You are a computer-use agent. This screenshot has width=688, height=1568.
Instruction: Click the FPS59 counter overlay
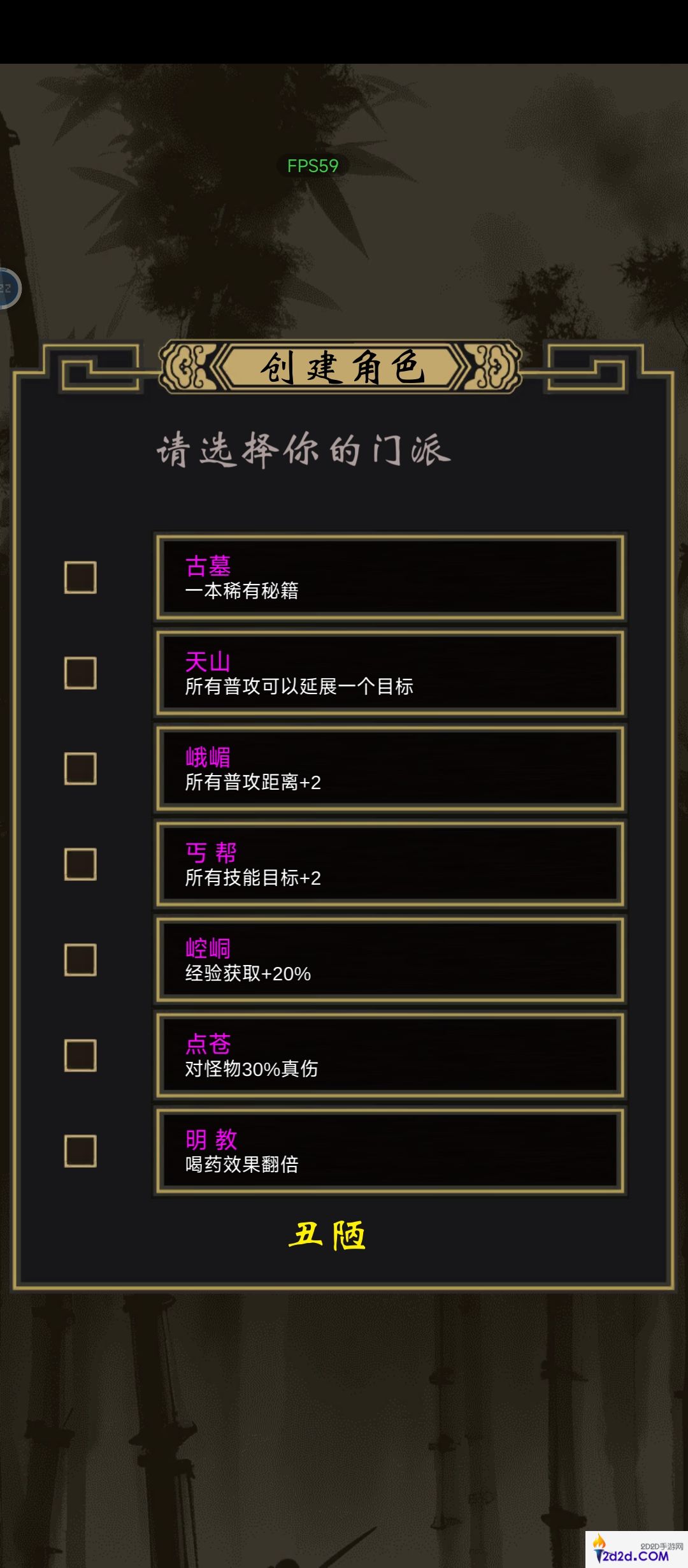(312, 166)
